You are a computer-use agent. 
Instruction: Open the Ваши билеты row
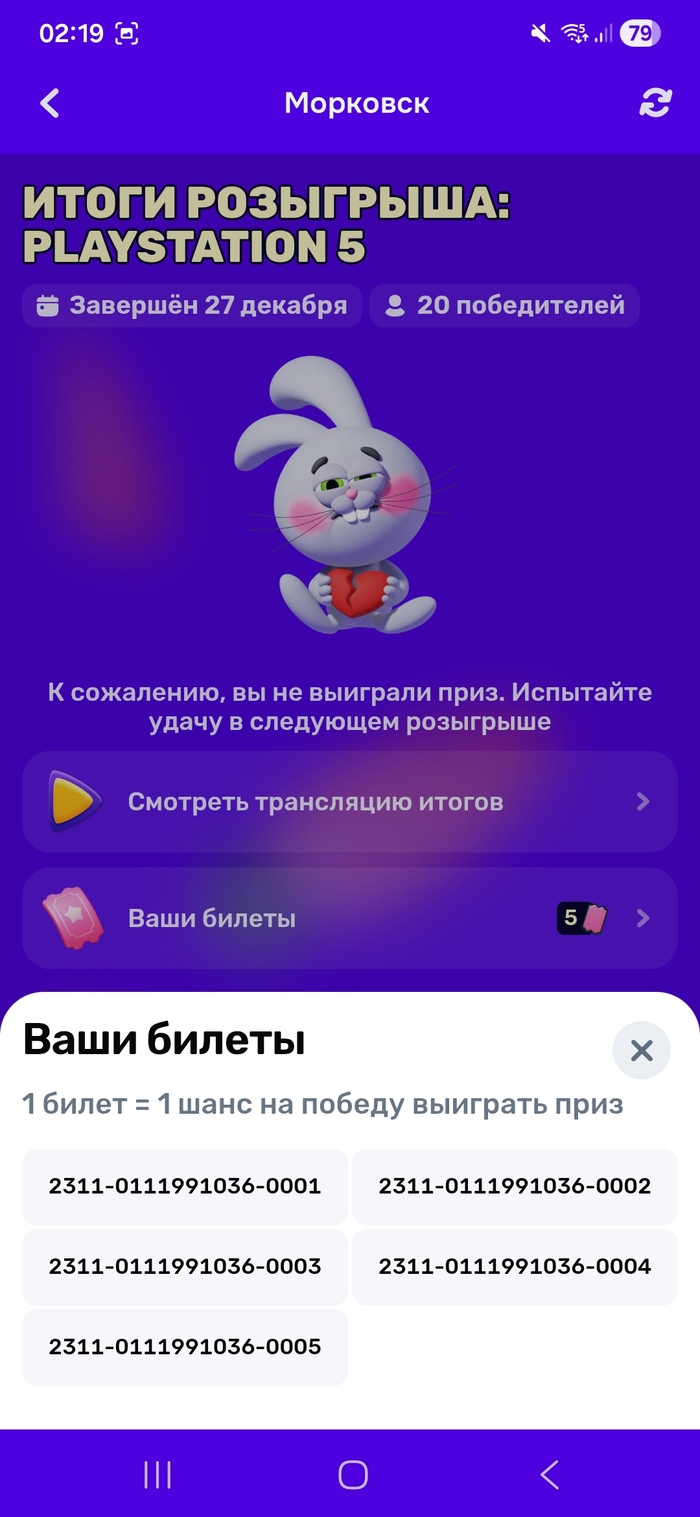pyautogui.click(x=350, y=918)
